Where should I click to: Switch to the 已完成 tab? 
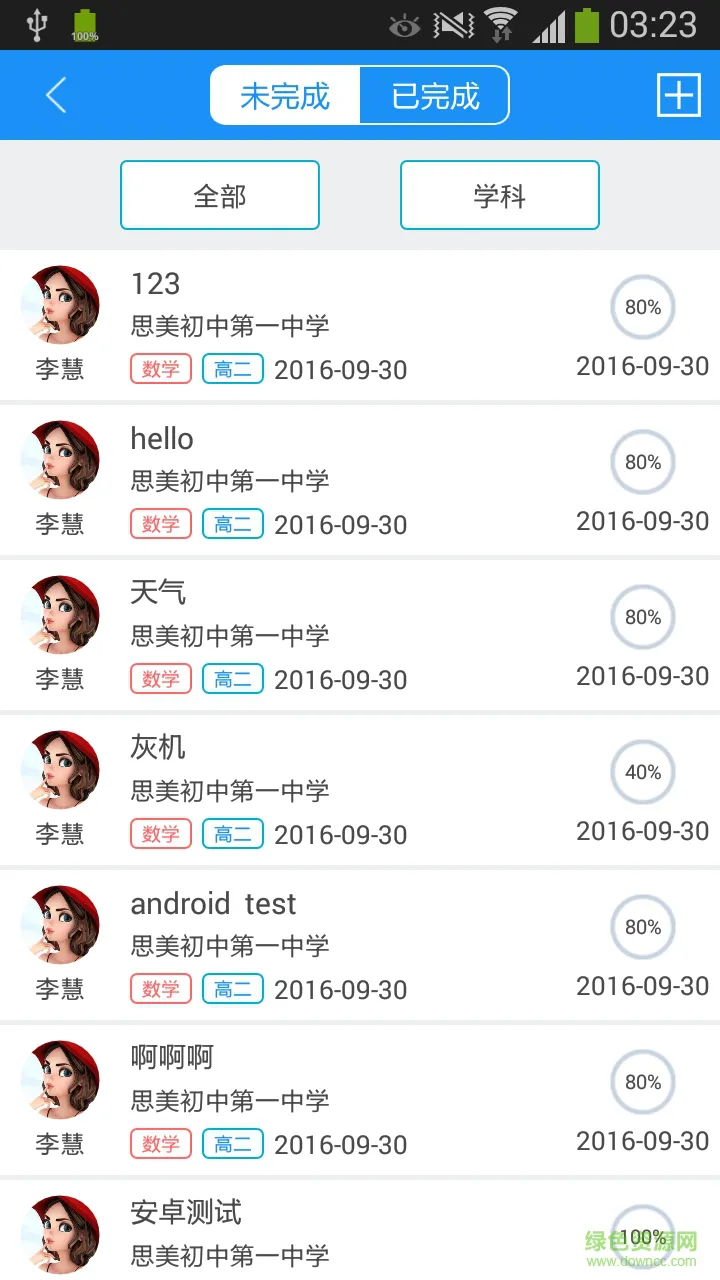434,95
